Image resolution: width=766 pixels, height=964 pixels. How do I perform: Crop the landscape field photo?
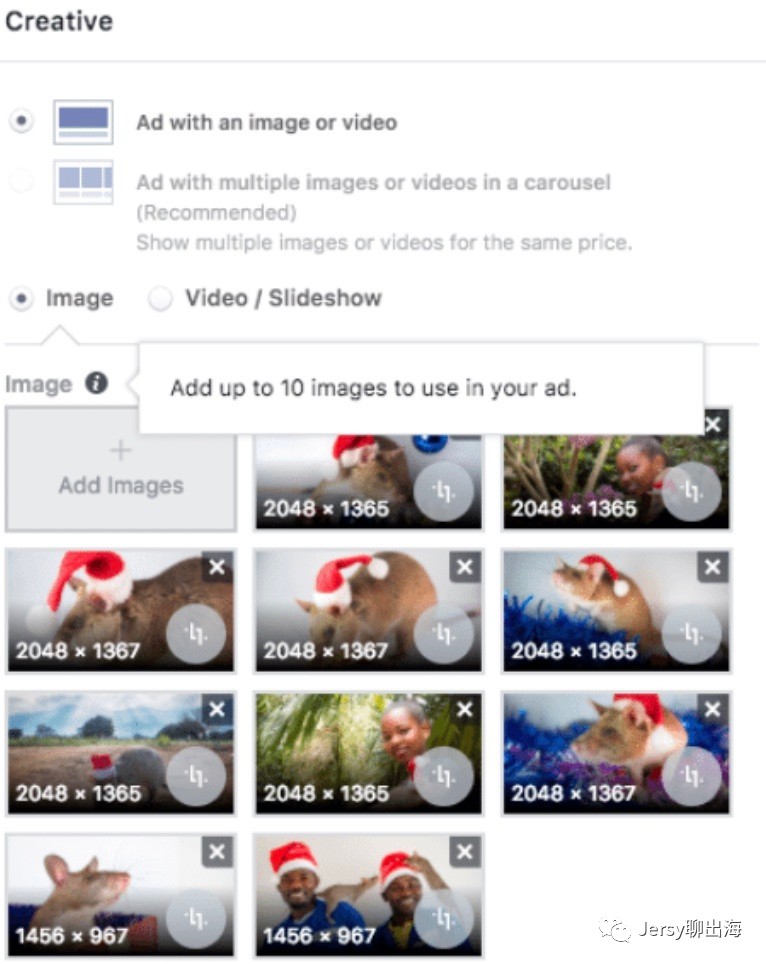click(x=195, y=776)
